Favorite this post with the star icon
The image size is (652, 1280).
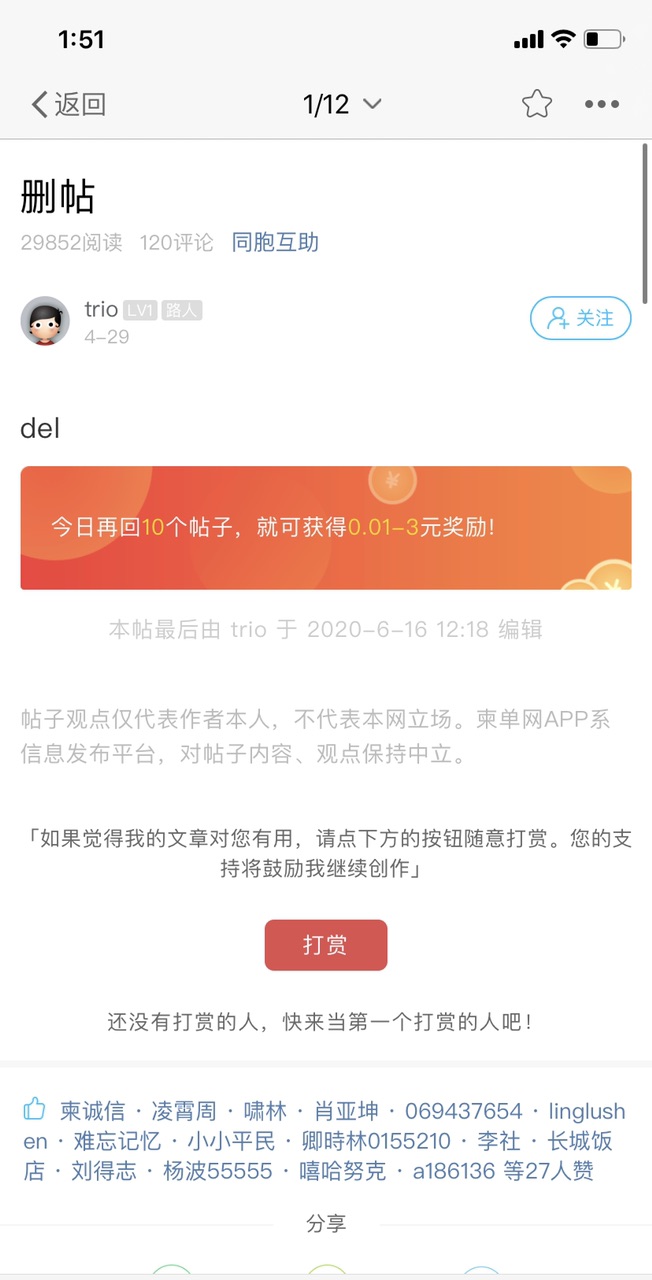tap(537, 104)
